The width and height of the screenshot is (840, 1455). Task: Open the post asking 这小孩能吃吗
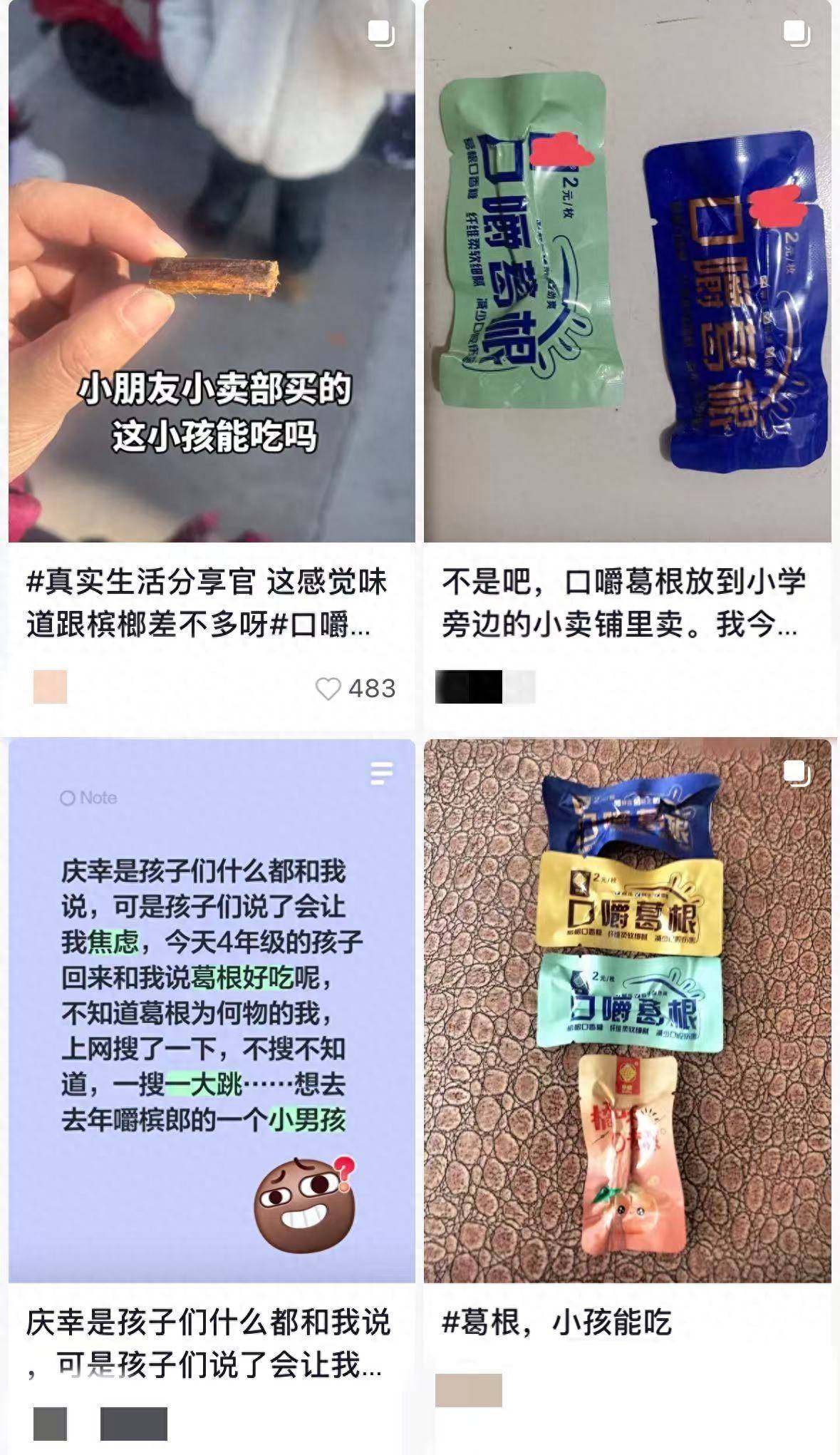212,271
